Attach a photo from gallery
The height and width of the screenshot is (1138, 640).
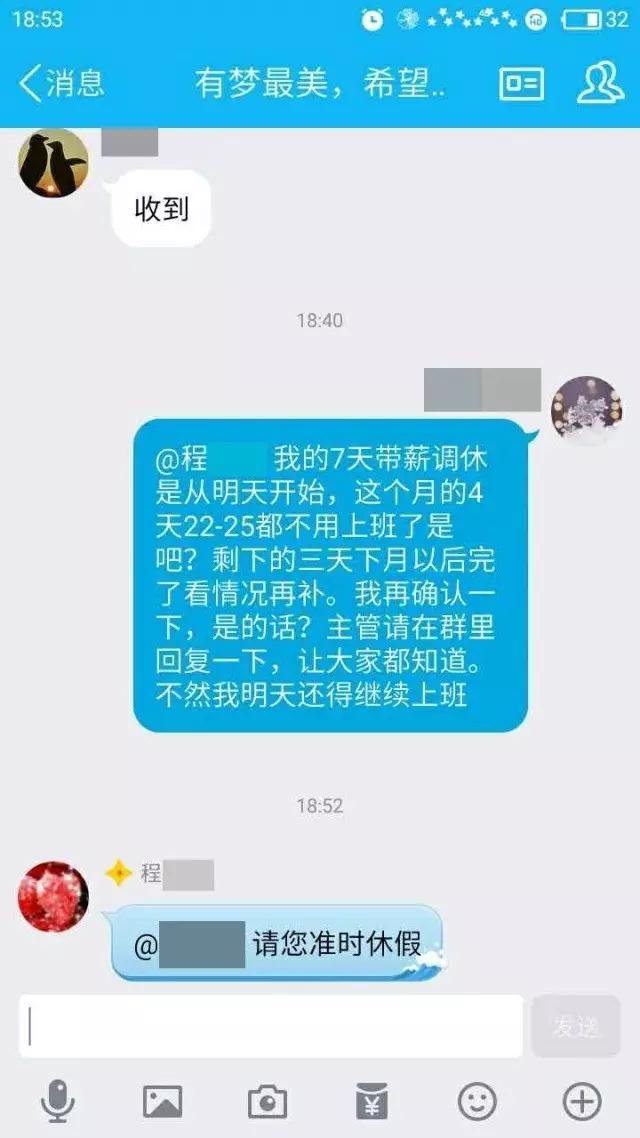point(162,1102)
